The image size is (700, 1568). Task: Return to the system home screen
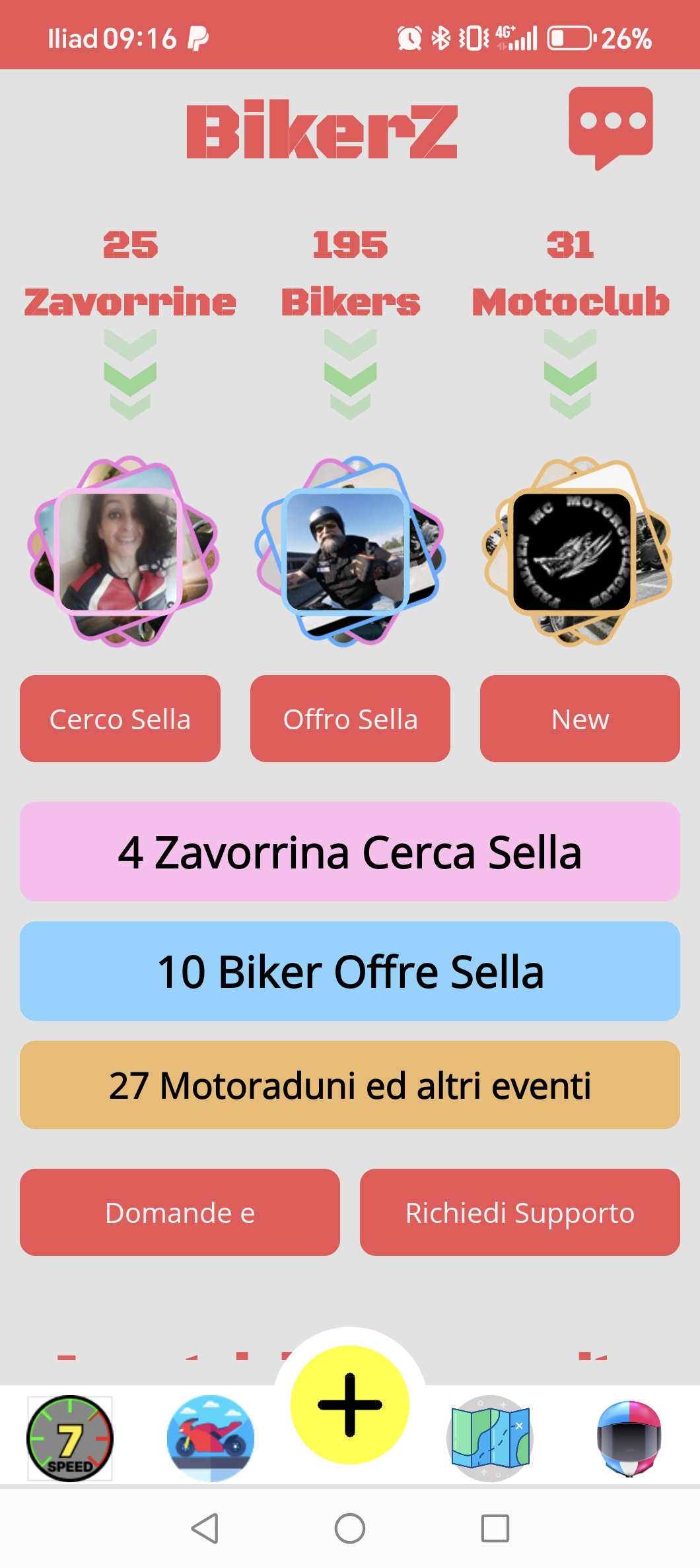[350, 1528]
